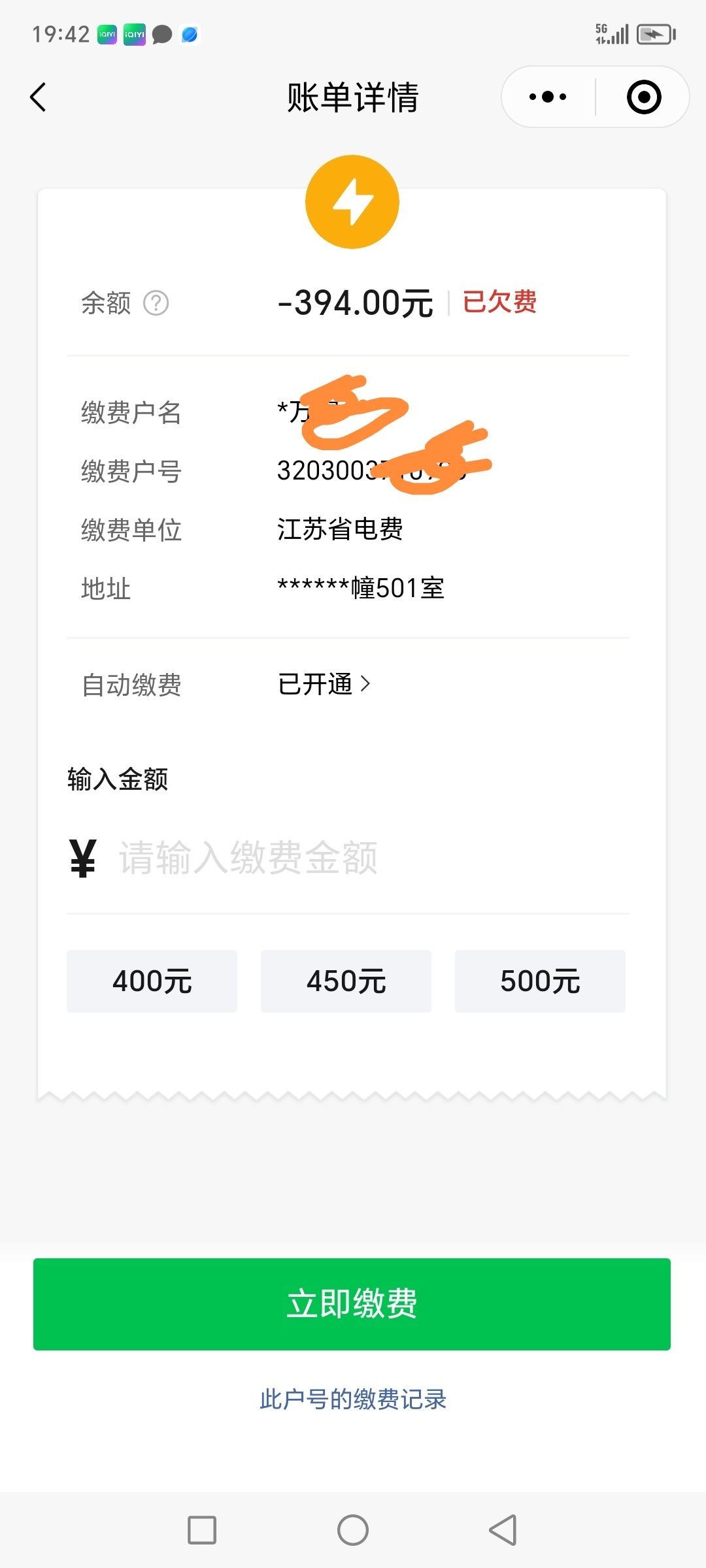Select the 400元 quick amount
Image resolution: width=706 pixels, height=1568 pixels.
pos(152,981)
